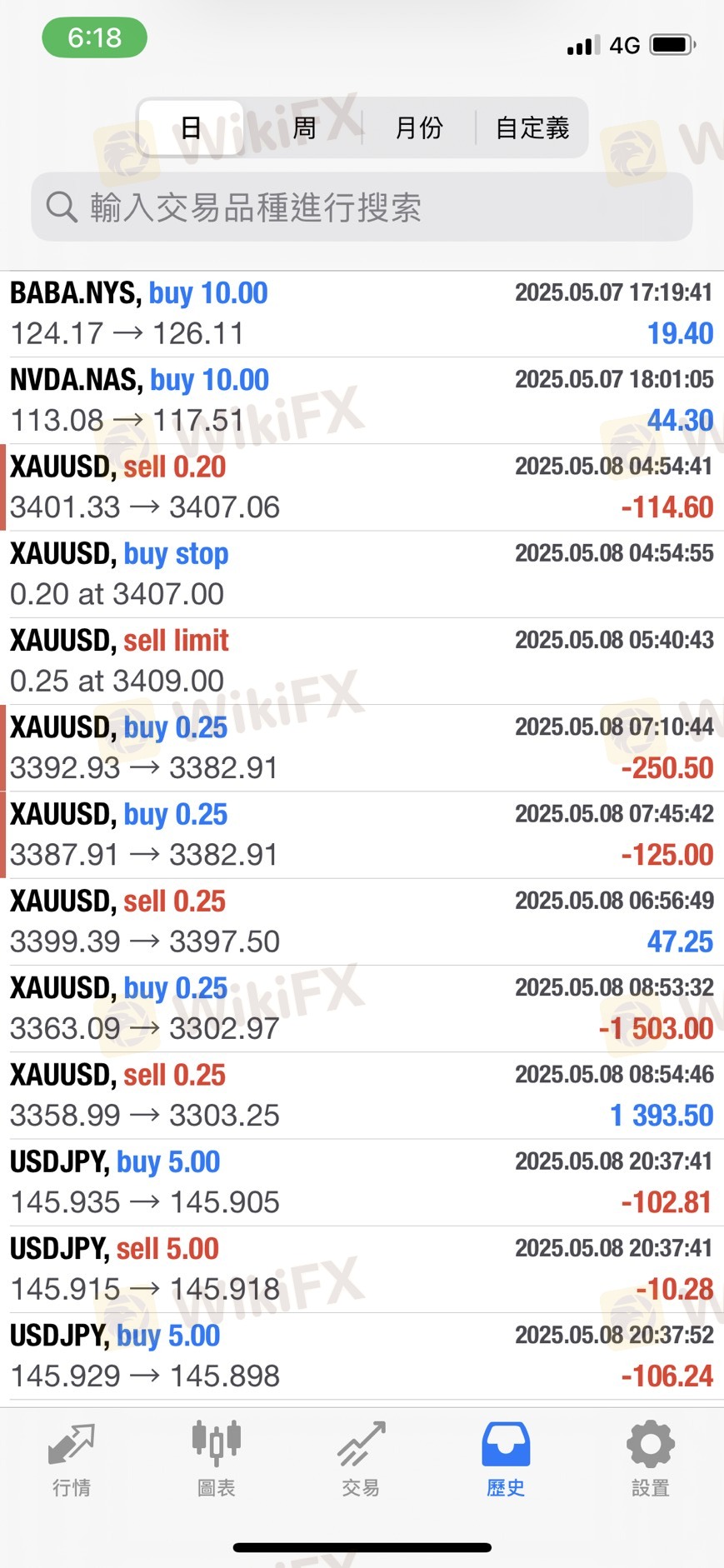Screen dimensions: 724x1568
Task: Open the XAUUSD sell limit order
Action: coord(362,662)
